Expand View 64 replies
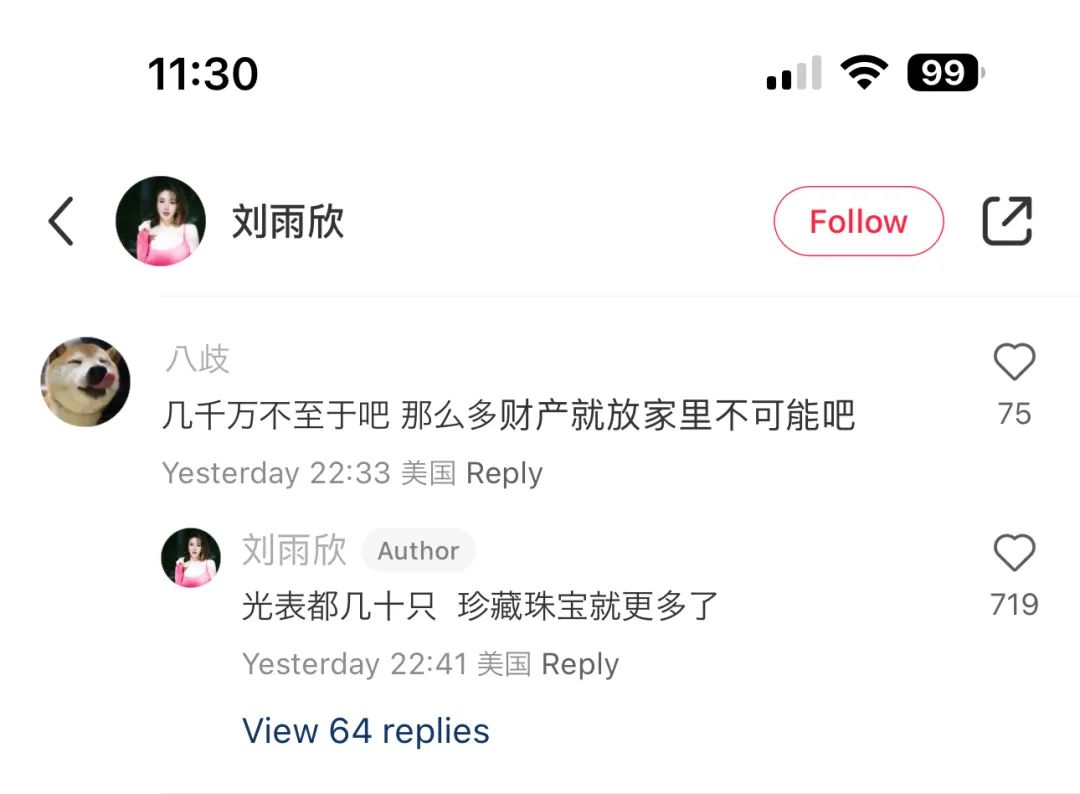 (x=366, y=731)
